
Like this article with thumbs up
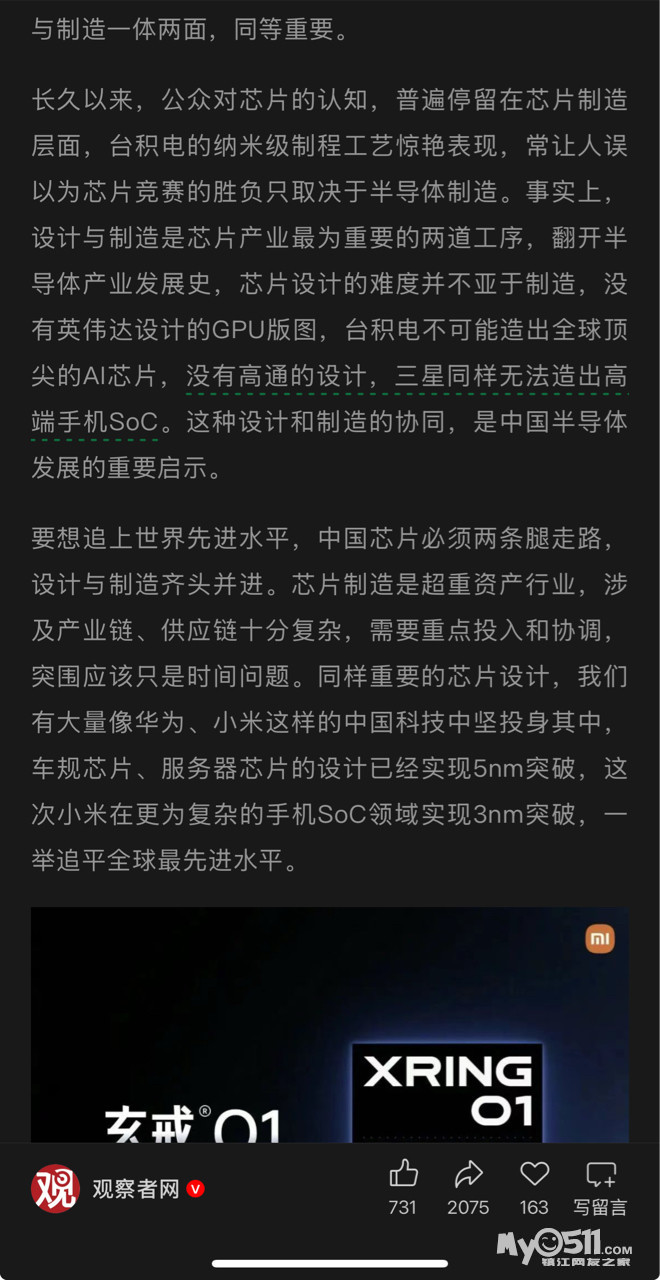403,1174
